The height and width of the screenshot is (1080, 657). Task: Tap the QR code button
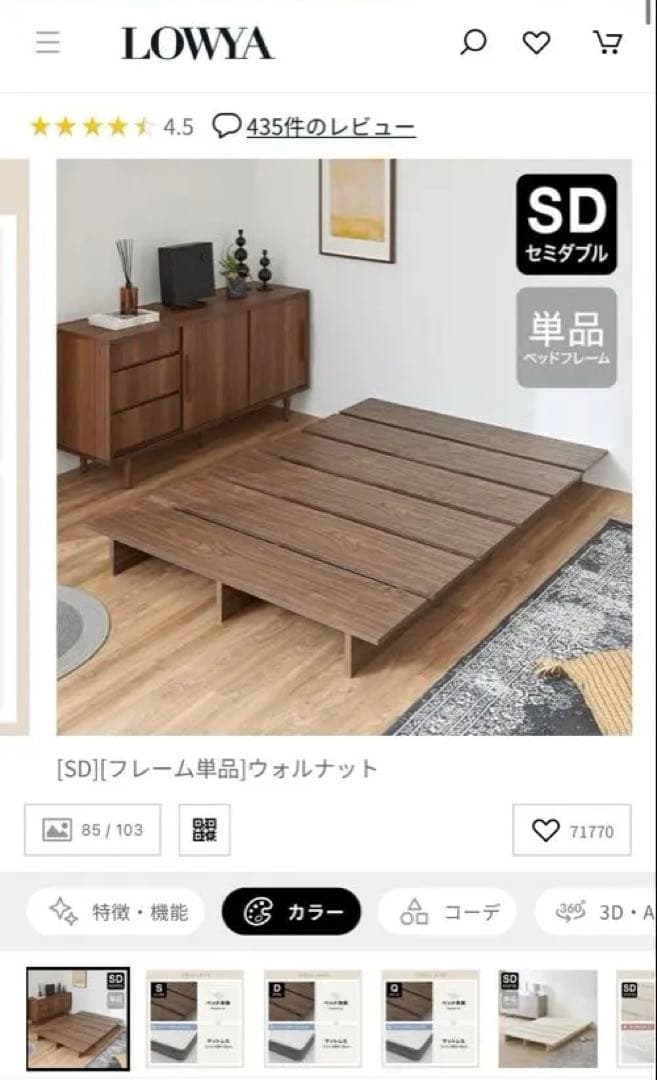click(x=204, y=830)
